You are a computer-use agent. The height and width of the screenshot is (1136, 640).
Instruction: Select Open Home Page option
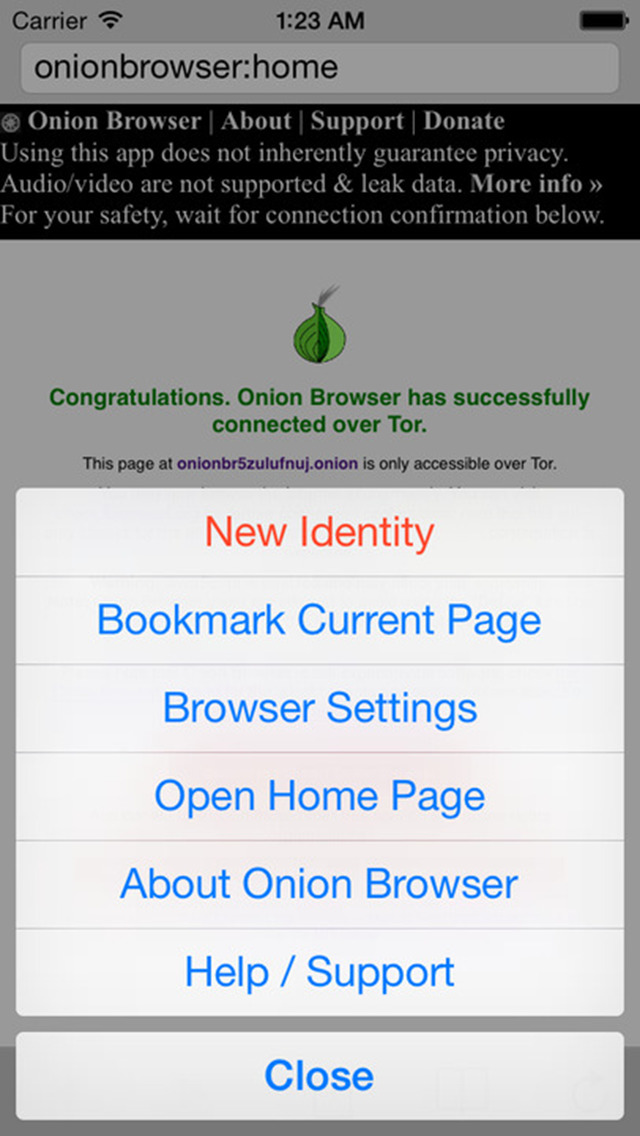point(320,796)
